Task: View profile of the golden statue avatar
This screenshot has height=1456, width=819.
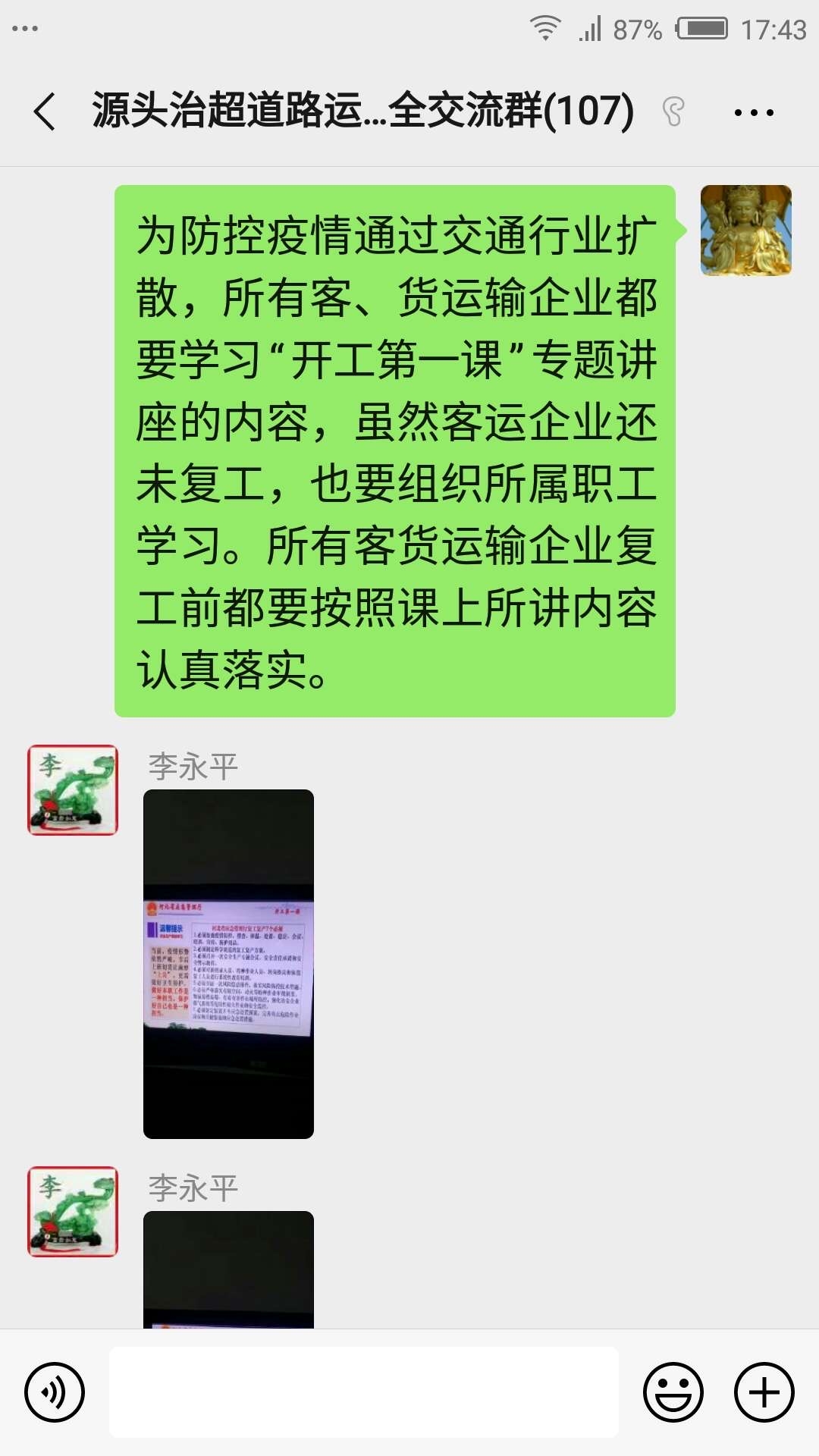Action: pyautogui.click(x=745, y=231)
